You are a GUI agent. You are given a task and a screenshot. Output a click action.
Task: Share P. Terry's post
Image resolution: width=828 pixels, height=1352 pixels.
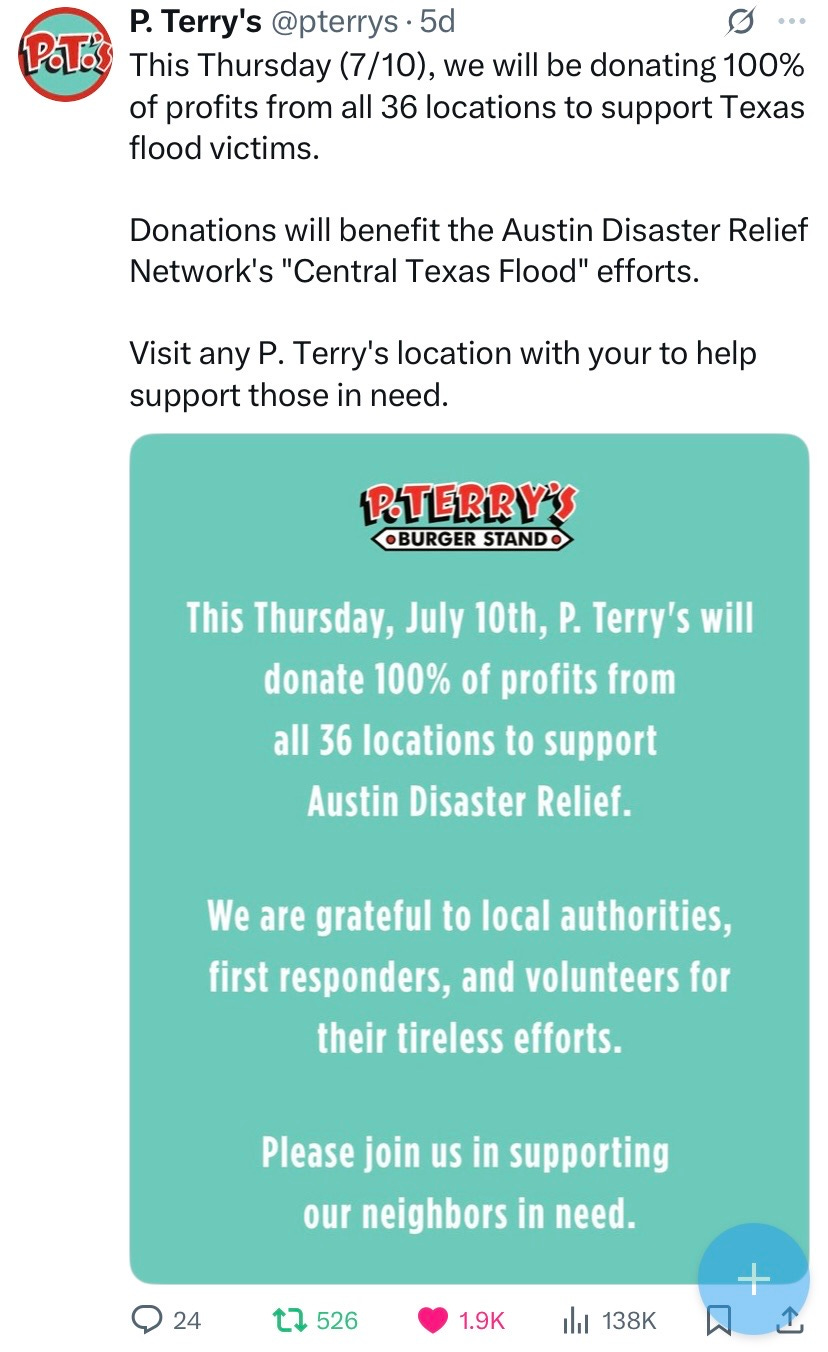point(789,1322)
